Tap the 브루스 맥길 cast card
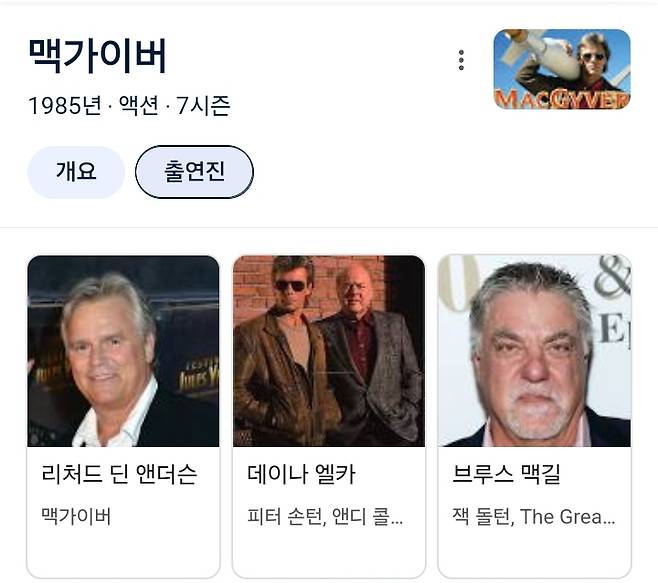 [534, 415]
